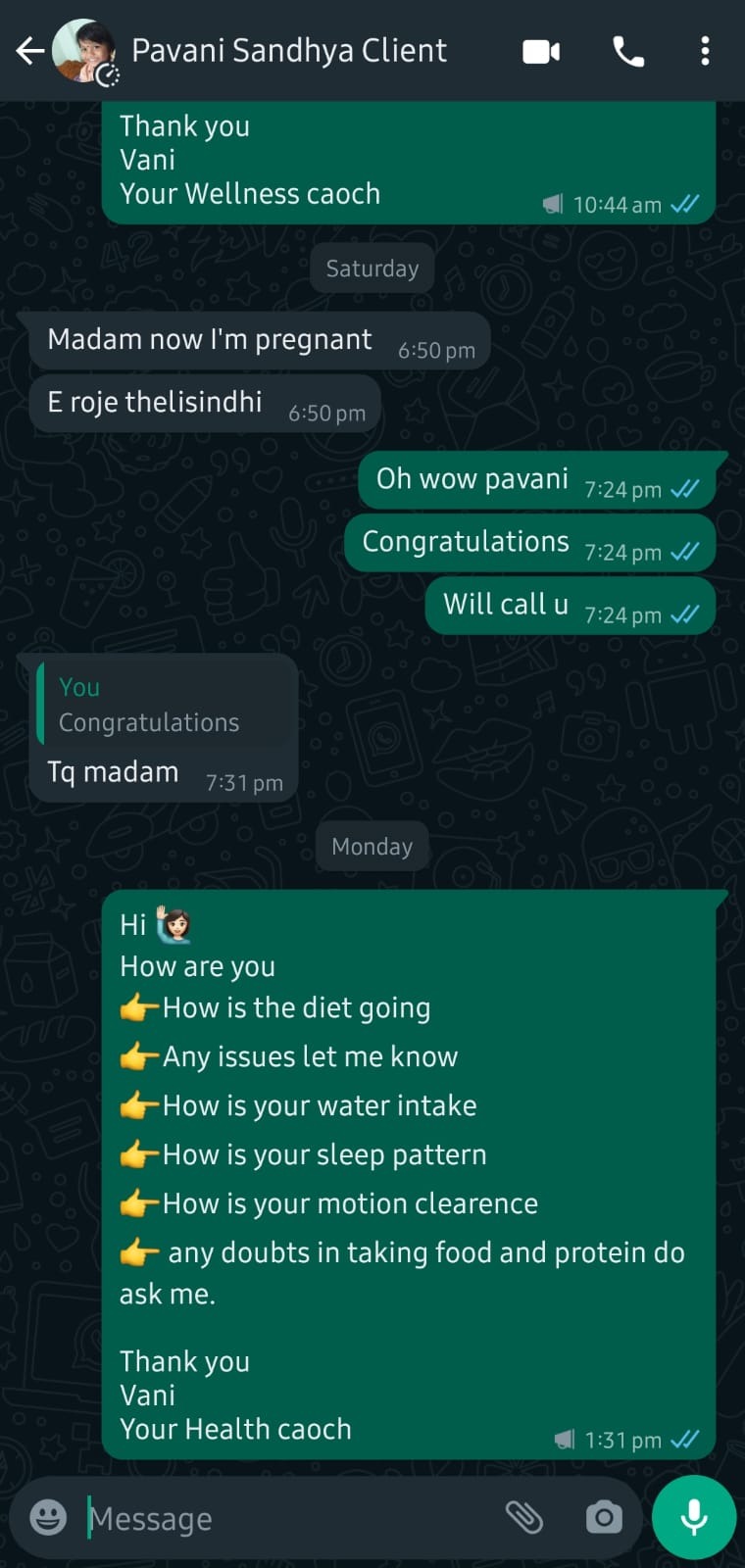Open the camera to send a photo
The image size is (745, 1568).
point(604,1518)
